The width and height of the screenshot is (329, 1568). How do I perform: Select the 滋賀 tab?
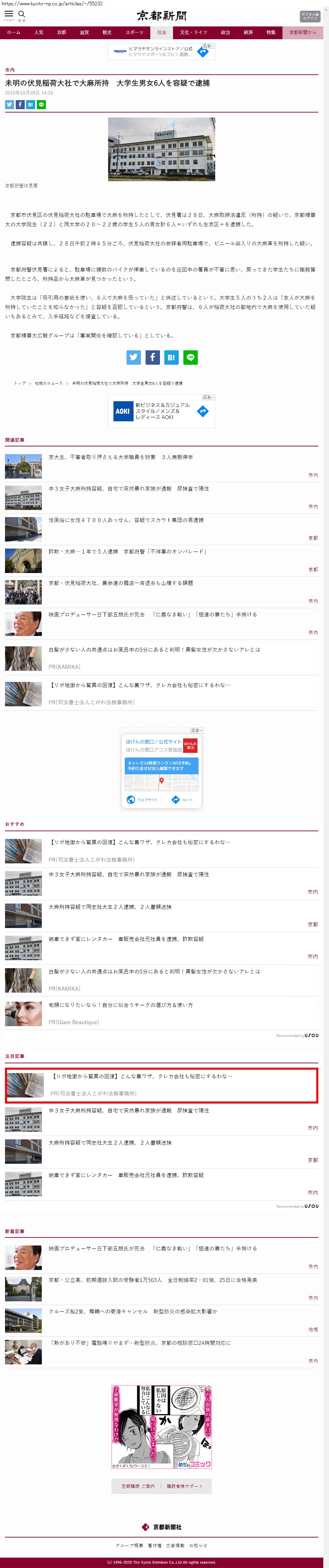(84, 32)
